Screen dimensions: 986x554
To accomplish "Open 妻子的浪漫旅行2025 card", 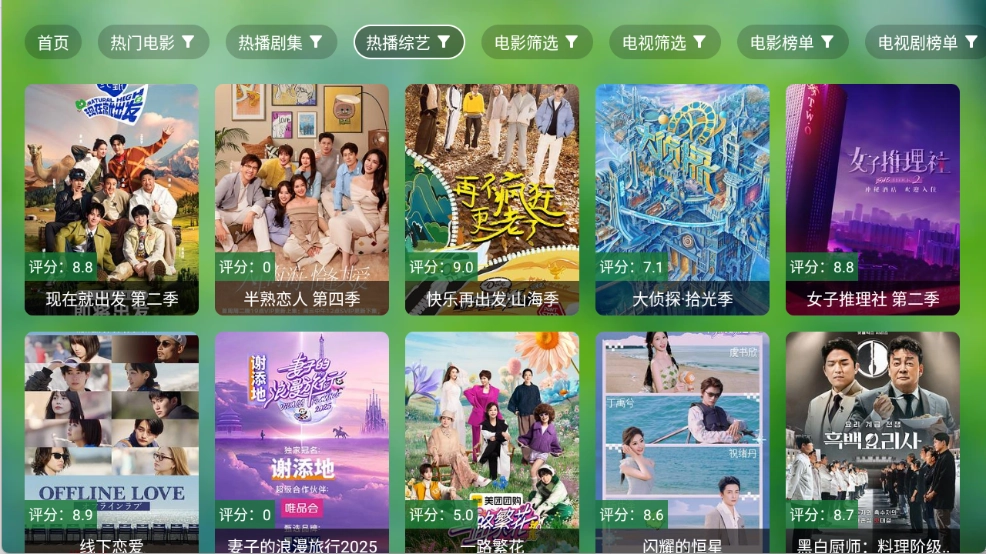I will [301, 442].
